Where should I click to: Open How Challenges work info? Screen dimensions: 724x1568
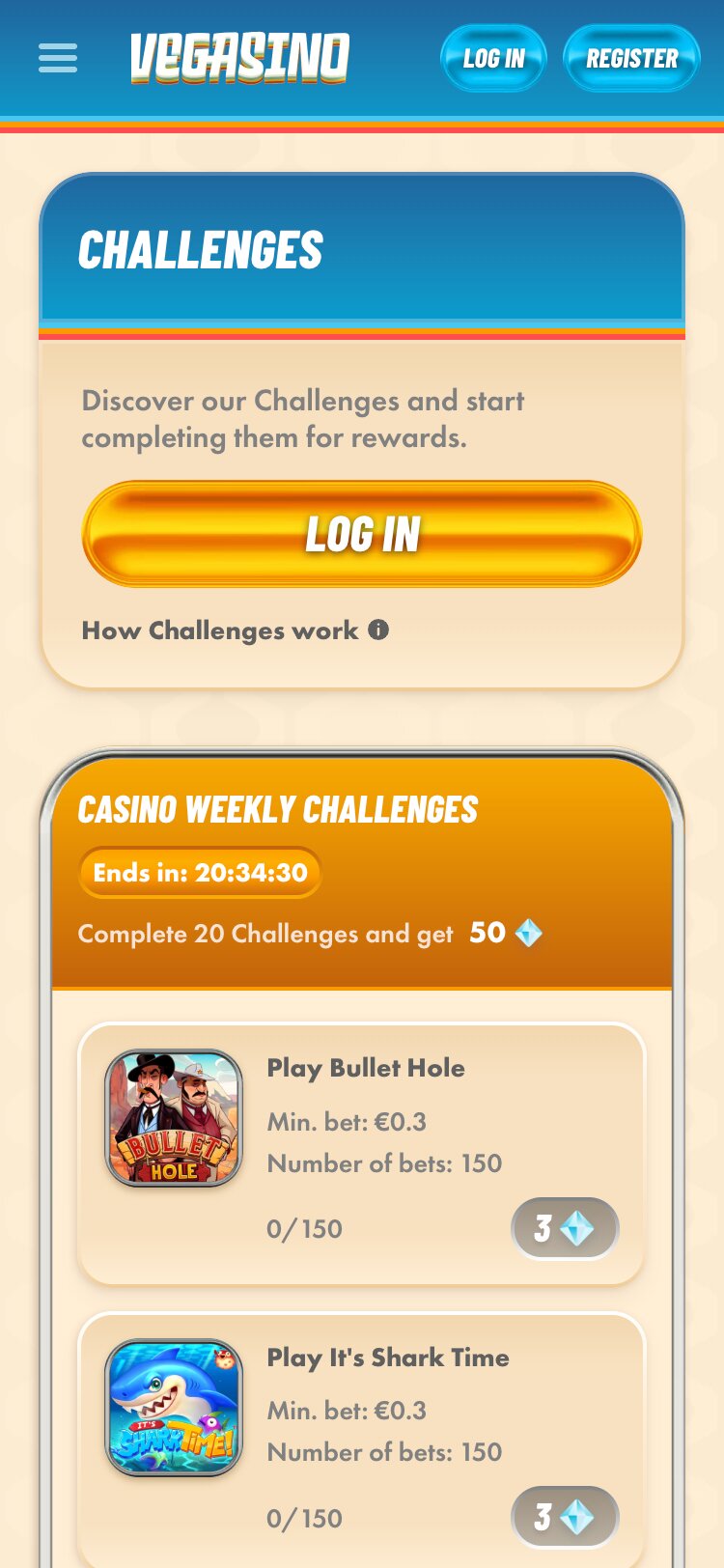coord(235,630)
